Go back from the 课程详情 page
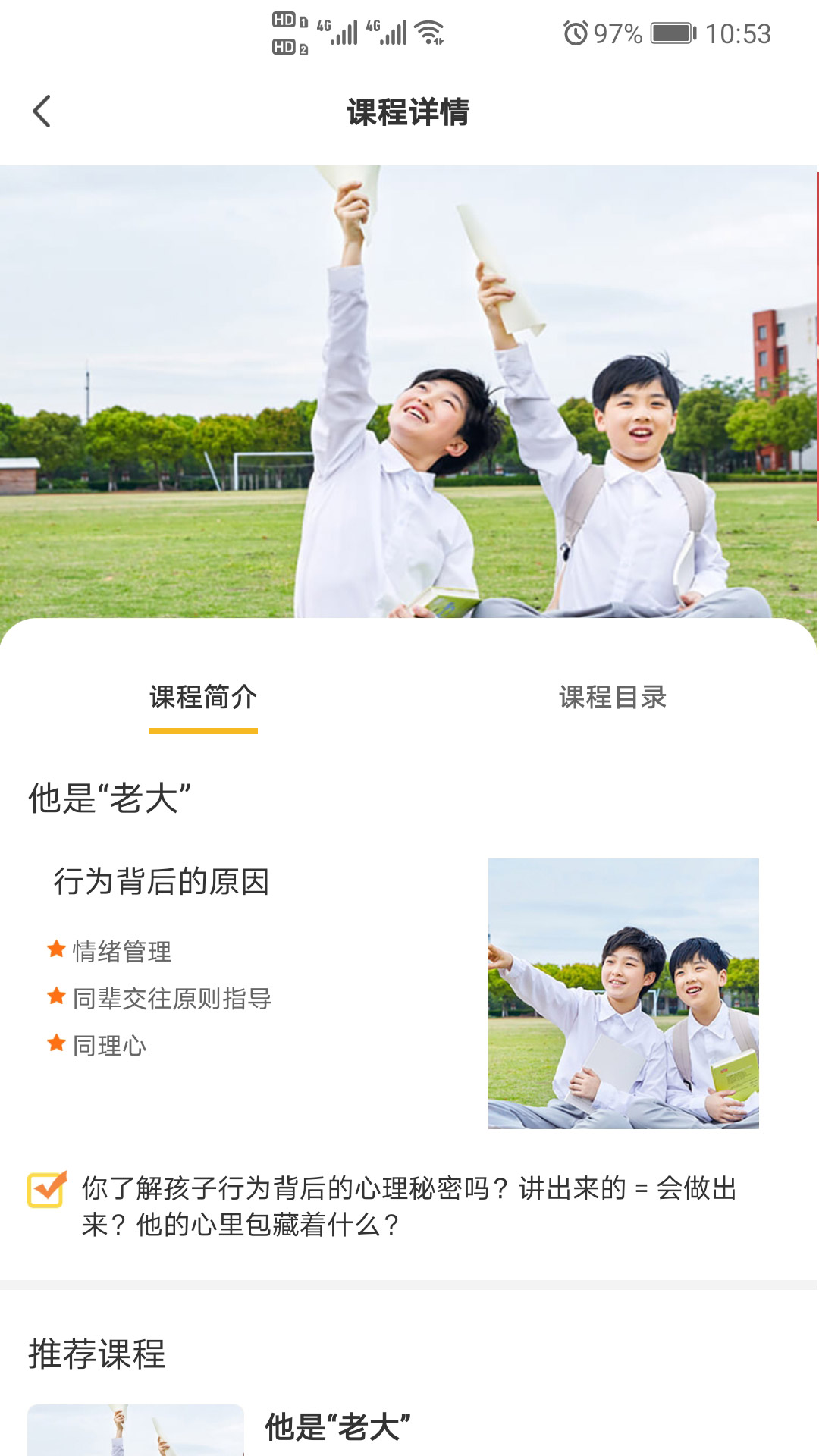Image resolution: width=819 pixels, height=1456 pixels. [x=42, y=111]
